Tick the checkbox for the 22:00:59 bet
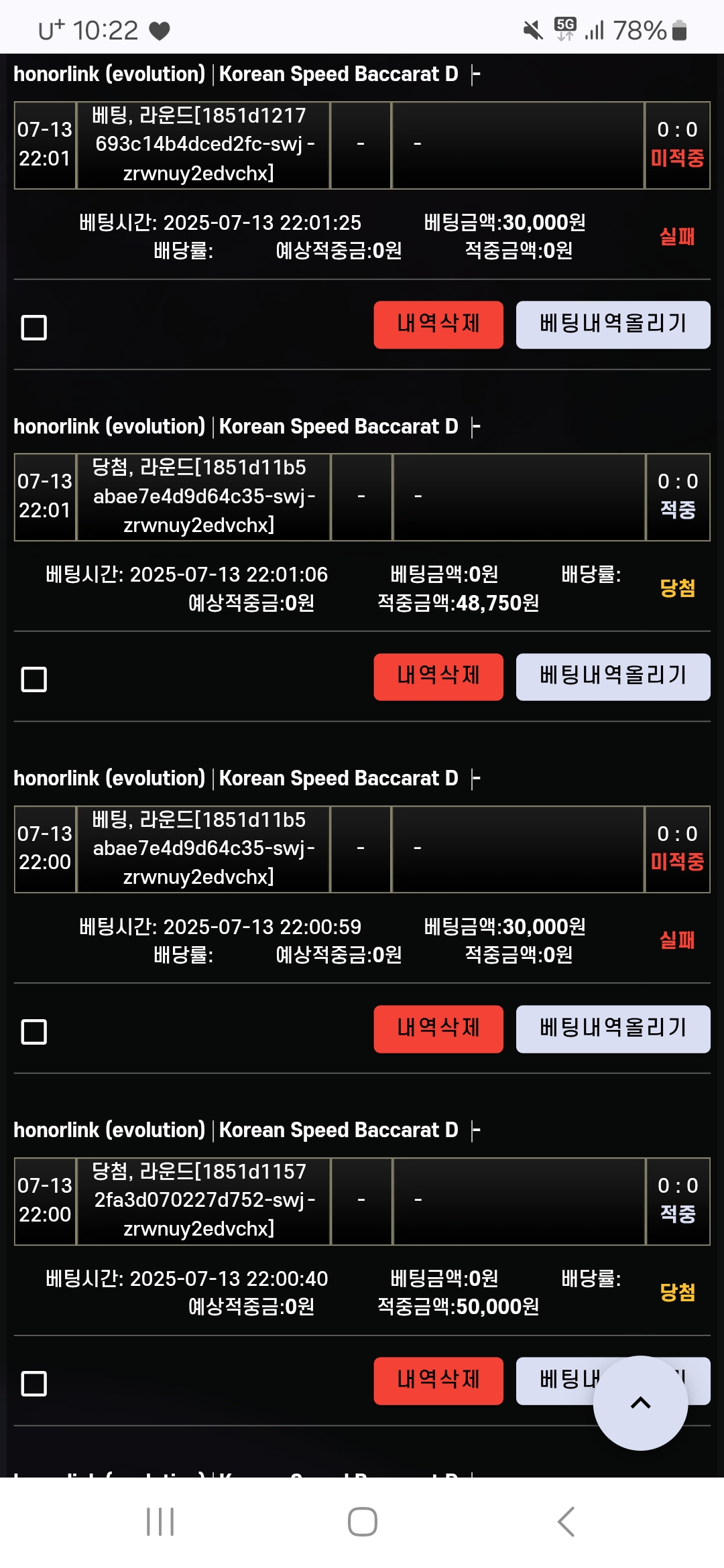724x1568 pixels. pyautogui.click(x=34, y=1032)
